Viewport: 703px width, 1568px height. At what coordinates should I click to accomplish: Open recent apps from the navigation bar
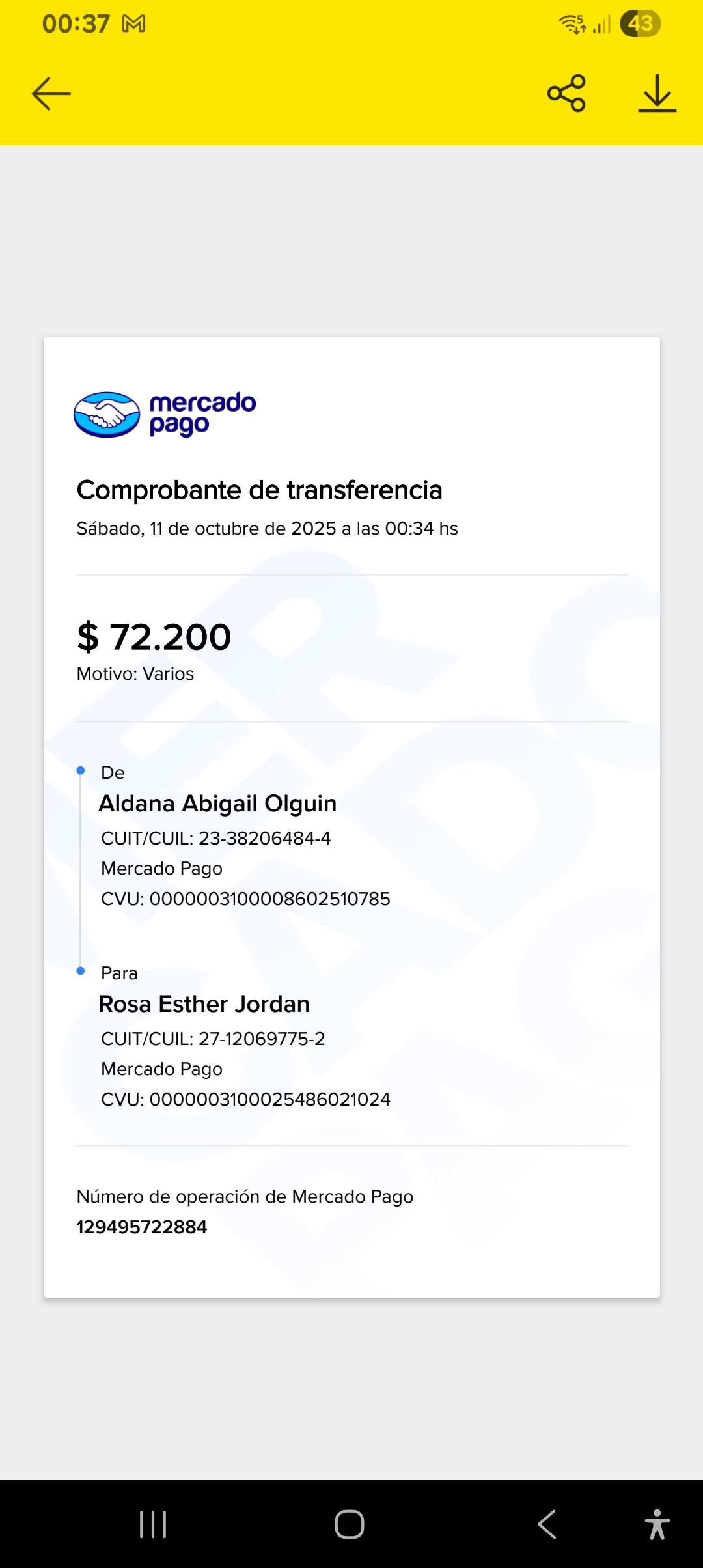pyautogui.click(x=154, y=1524)
